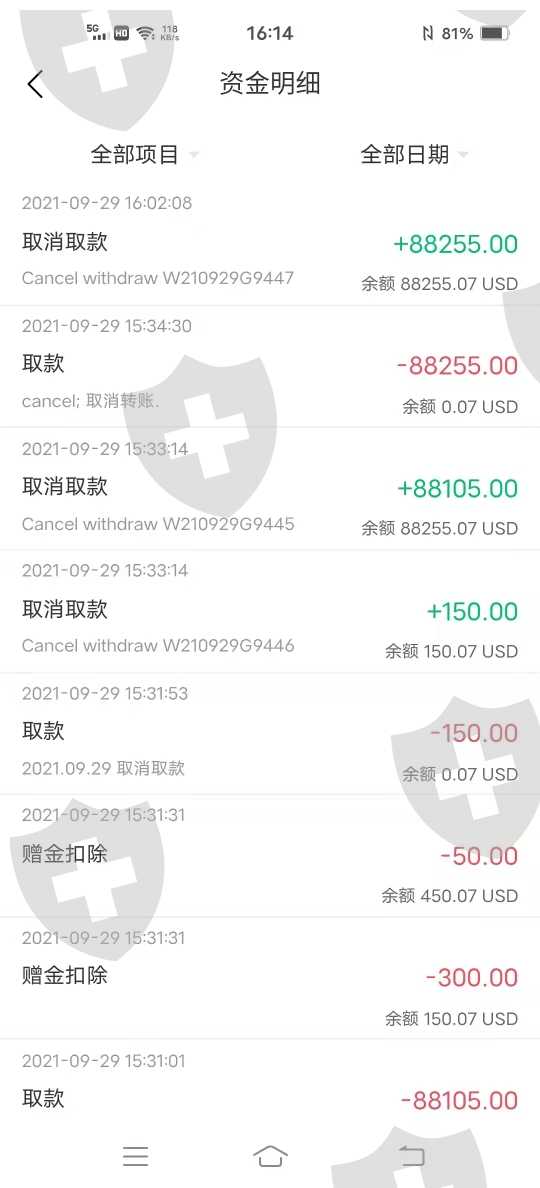Open the 全部项目 filter dropdown
Viewport: 540px width, 1188px height.
(144, 155)
